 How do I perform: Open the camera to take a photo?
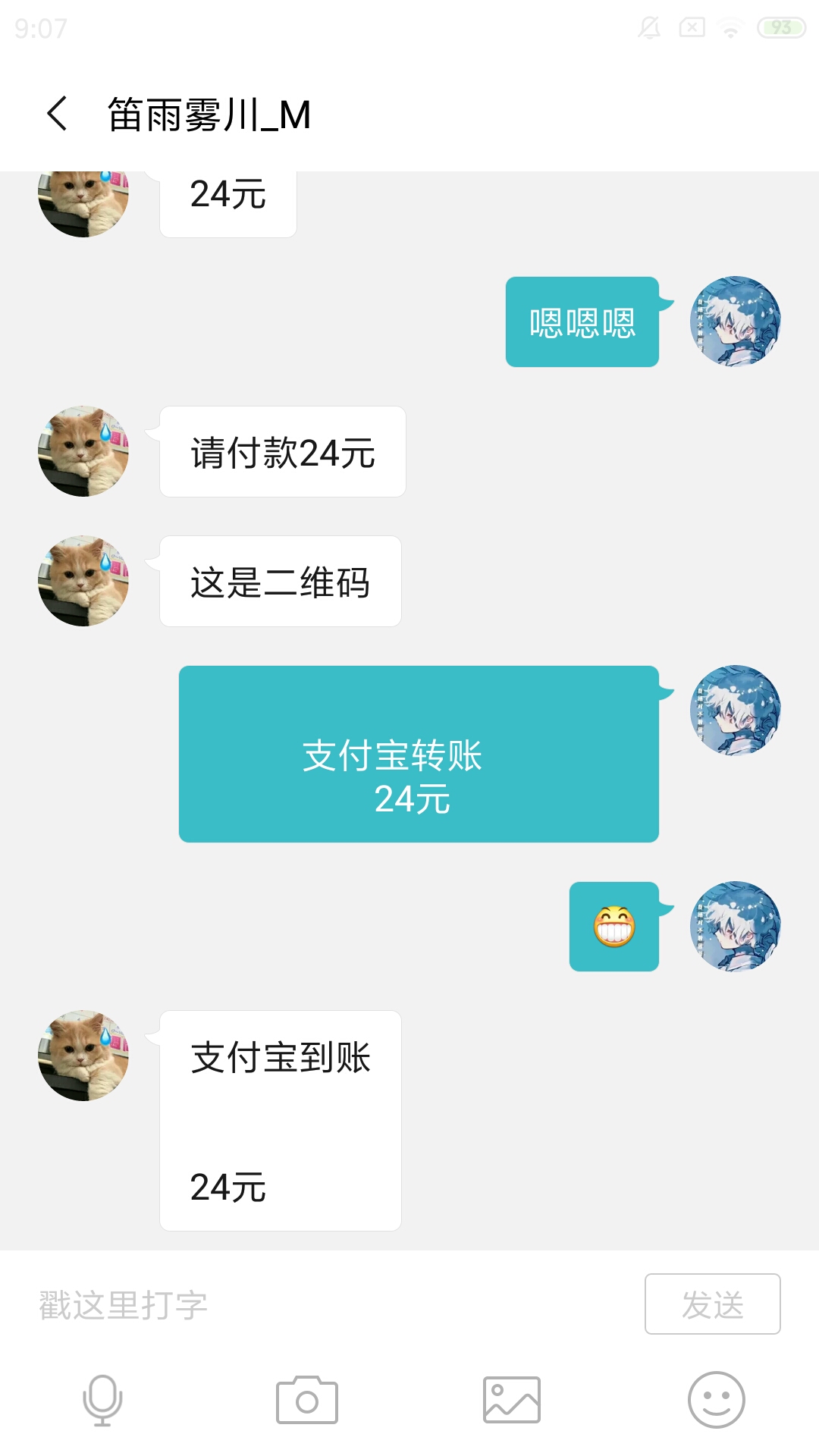pyautogui.click(x=307, y=1400)
